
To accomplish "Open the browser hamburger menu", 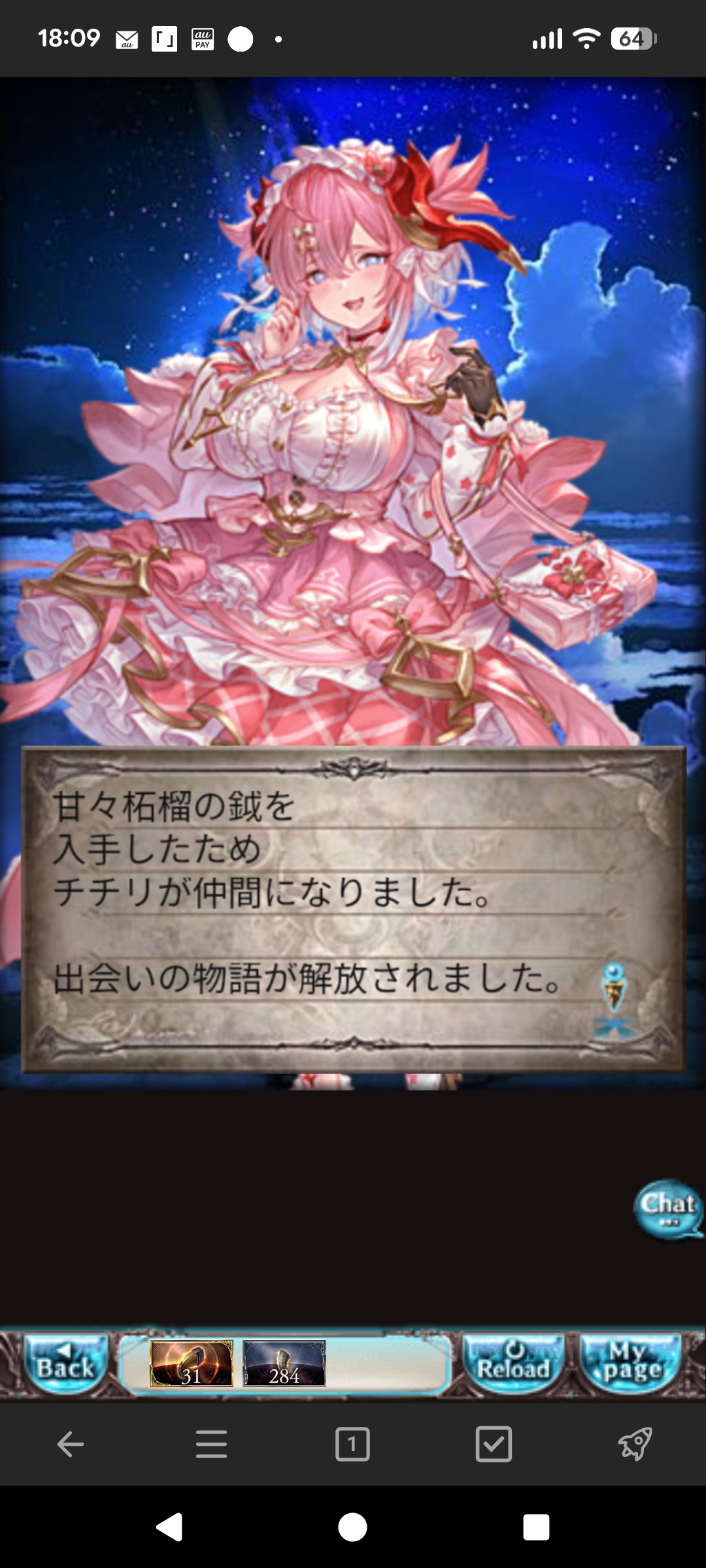I will pyautogui.click(x=211, y=1445).
